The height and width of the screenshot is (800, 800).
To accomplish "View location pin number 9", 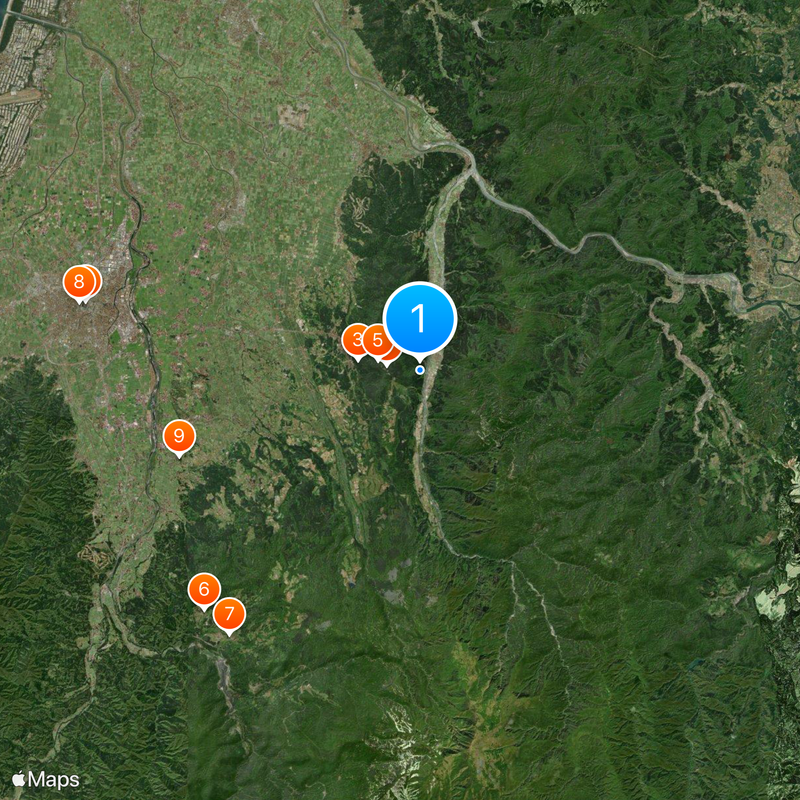I will tap(179, 436).
